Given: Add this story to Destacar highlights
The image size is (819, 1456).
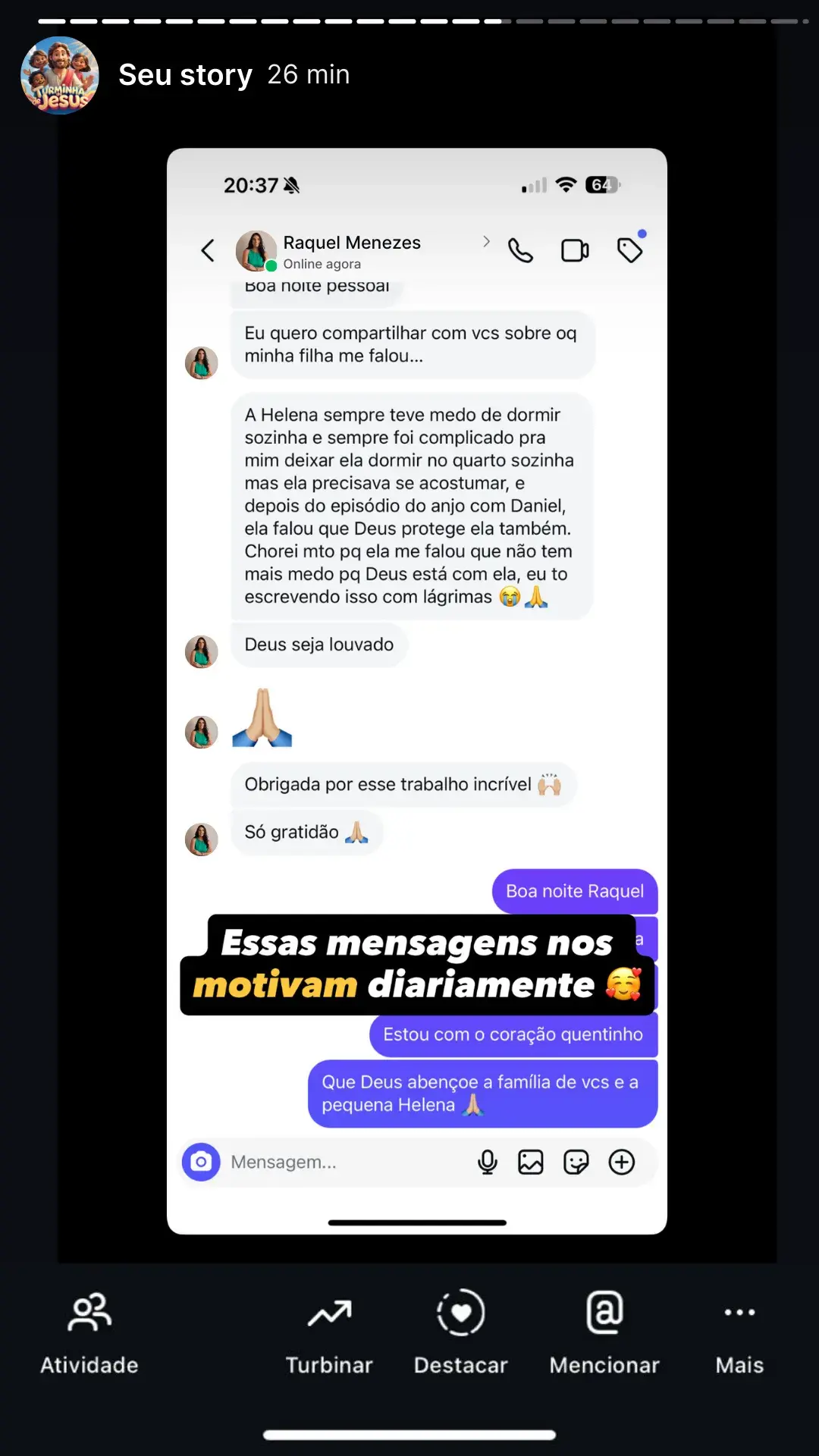Looking at the screenshot, I should [460, 1332].
